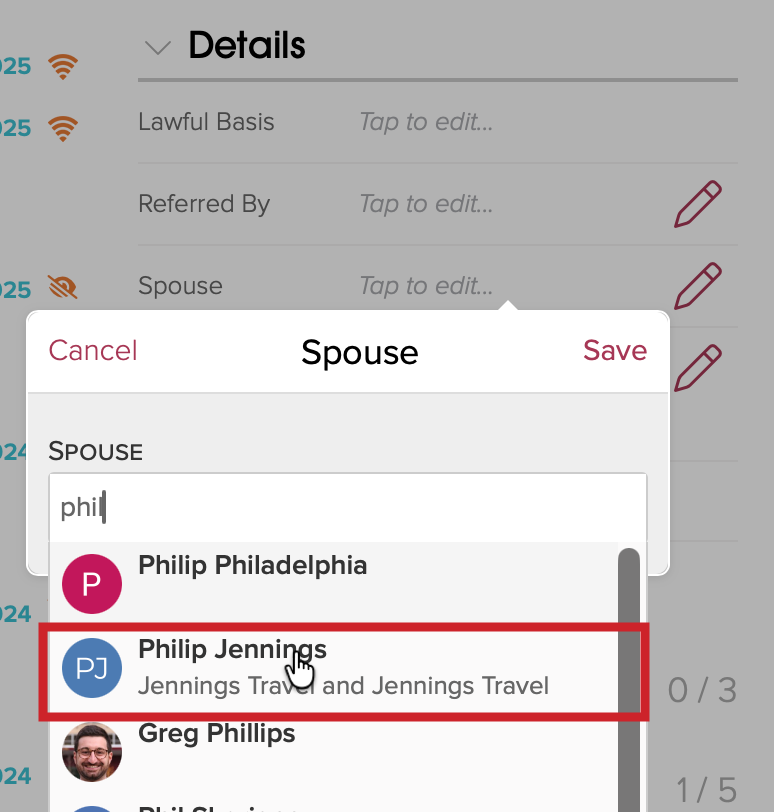Save the Spouse entry
Viewport: 774px width, 812px height.
tap(615, 351)
